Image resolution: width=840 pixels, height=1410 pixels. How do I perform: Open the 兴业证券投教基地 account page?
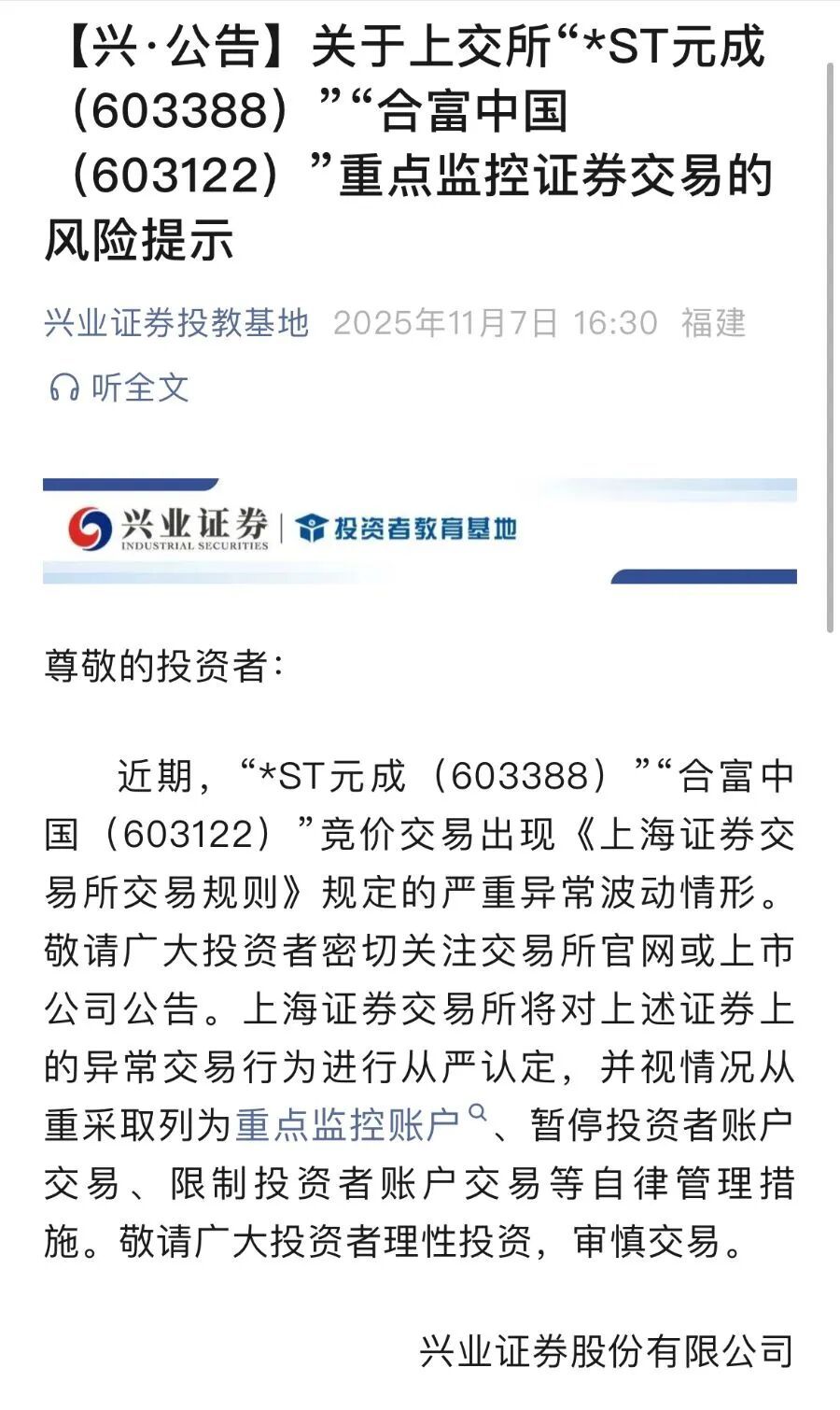point(176,323)
